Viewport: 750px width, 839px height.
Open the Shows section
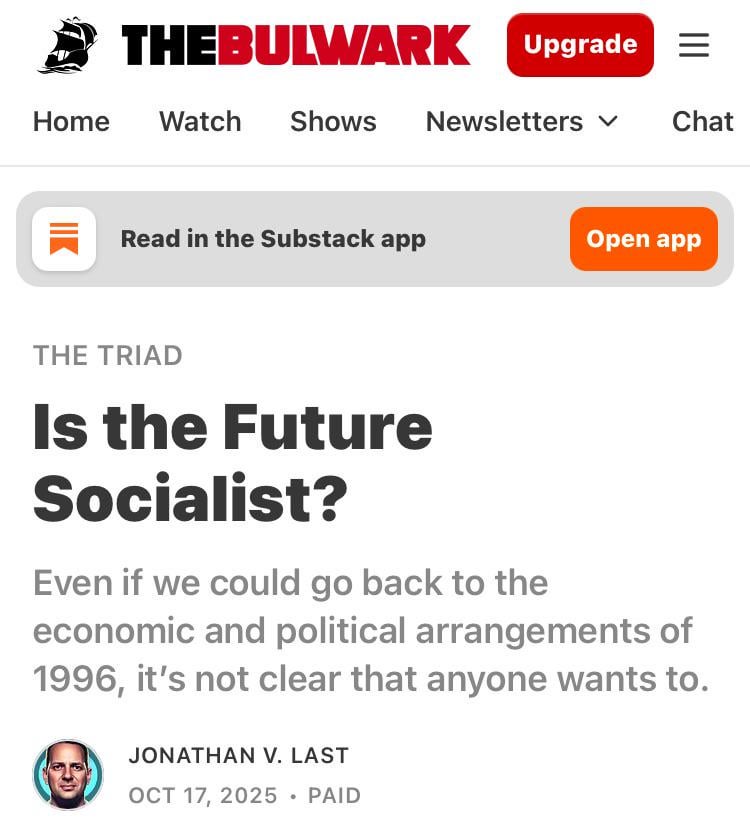[333, 121]
